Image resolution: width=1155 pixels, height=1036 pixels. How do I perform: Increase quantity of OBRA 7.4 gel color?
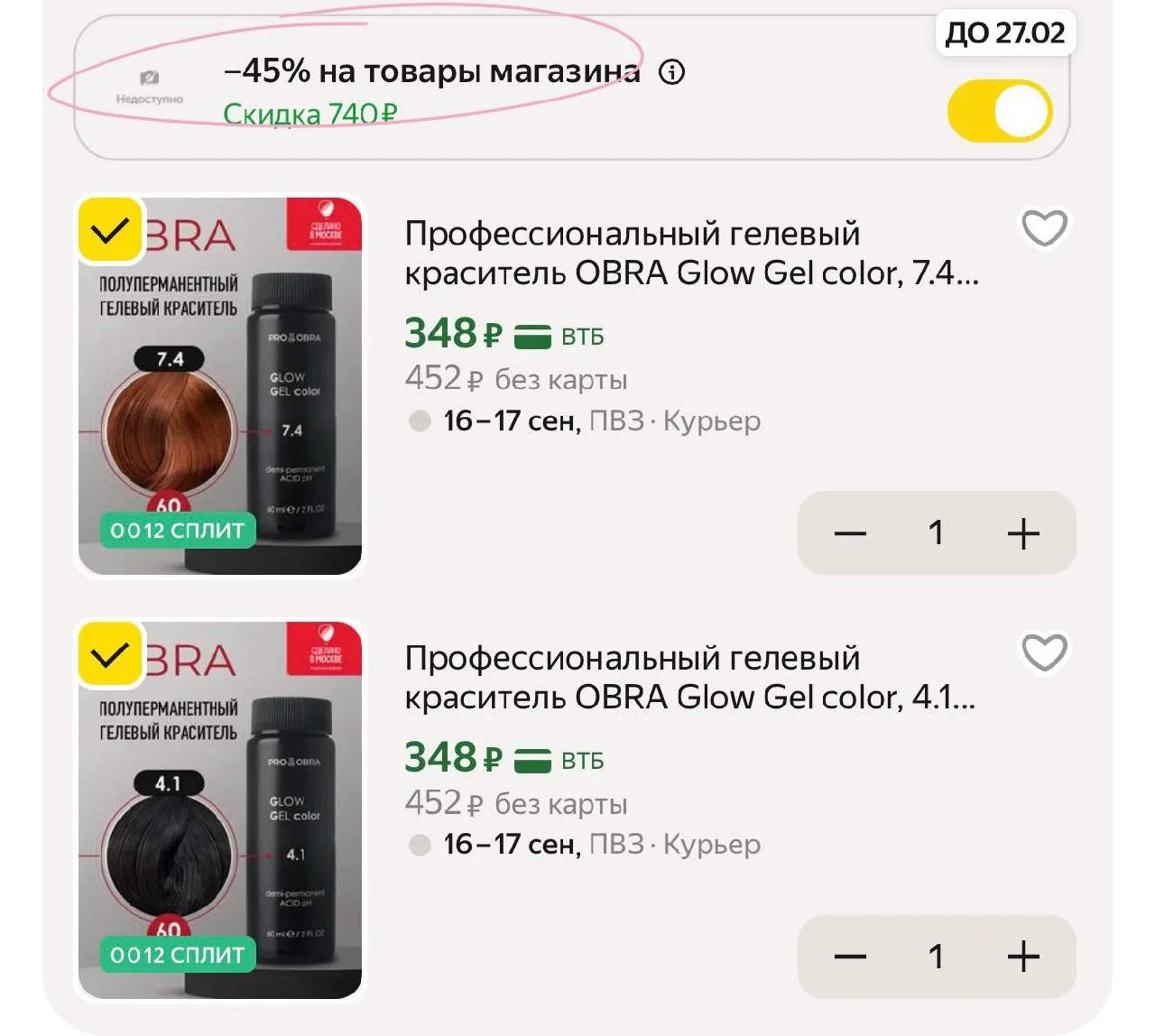coord(1023,533)
